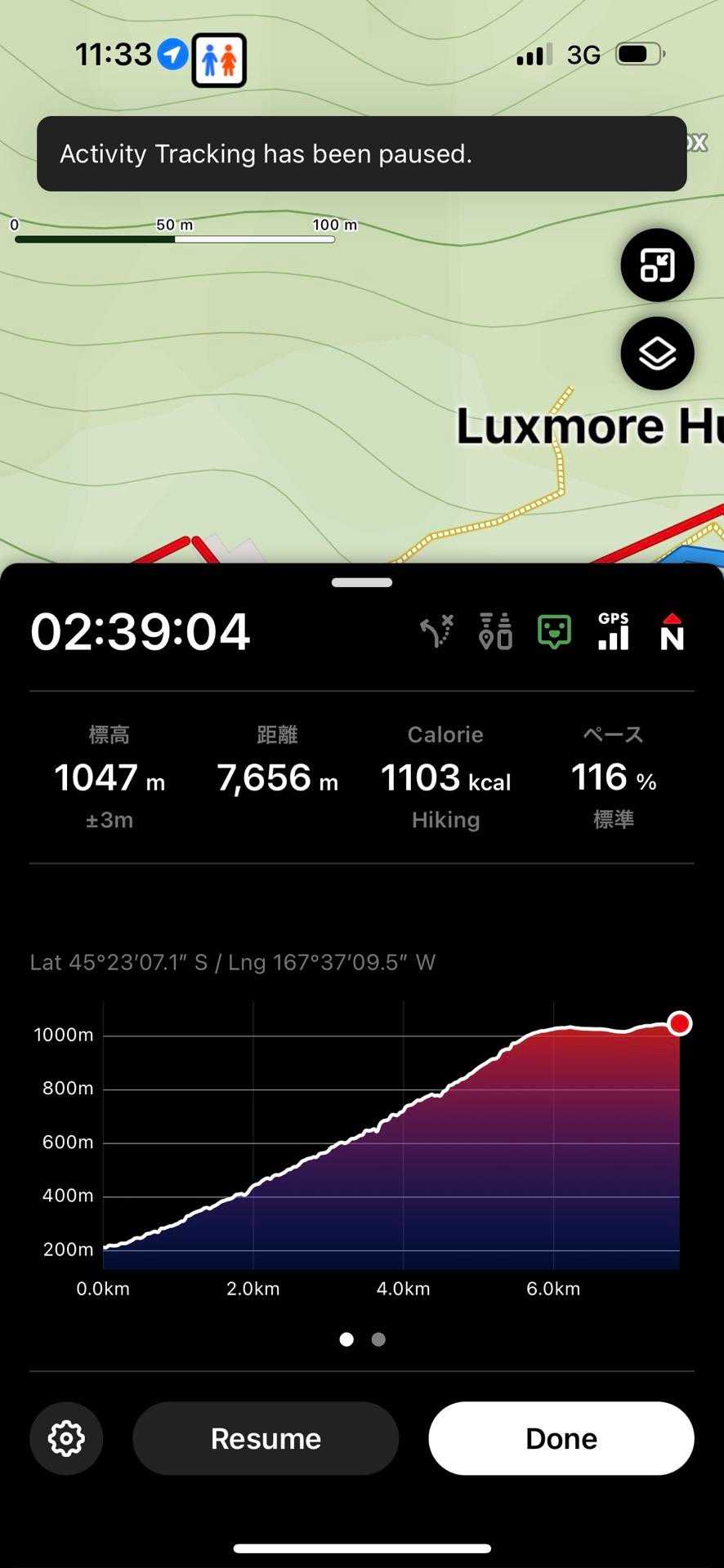Expand the map to full screen
The image size is (724, 1568).
657,265
